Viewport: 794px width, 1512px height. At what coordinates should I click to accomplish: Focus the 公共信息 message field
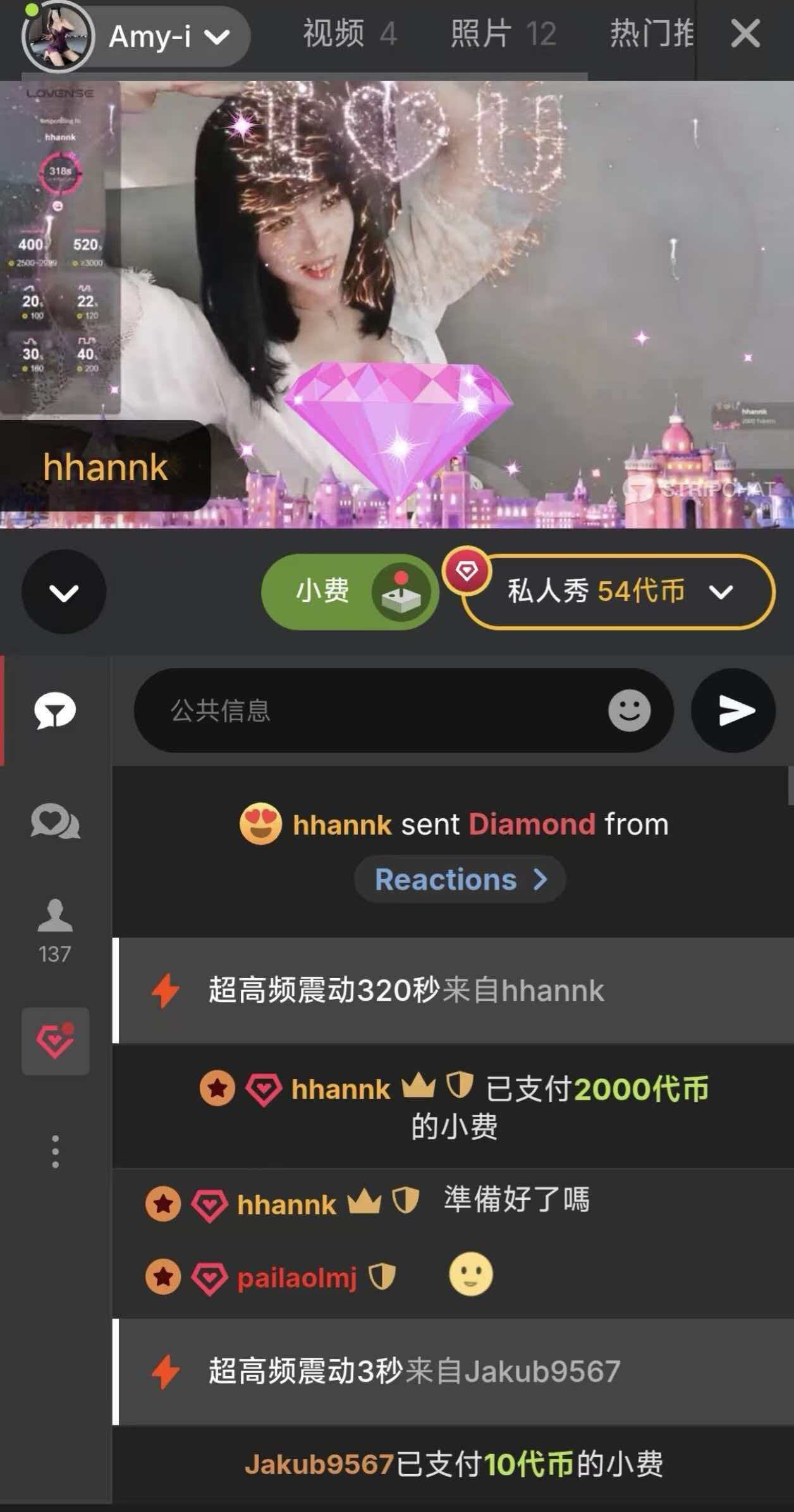point(379,710)
